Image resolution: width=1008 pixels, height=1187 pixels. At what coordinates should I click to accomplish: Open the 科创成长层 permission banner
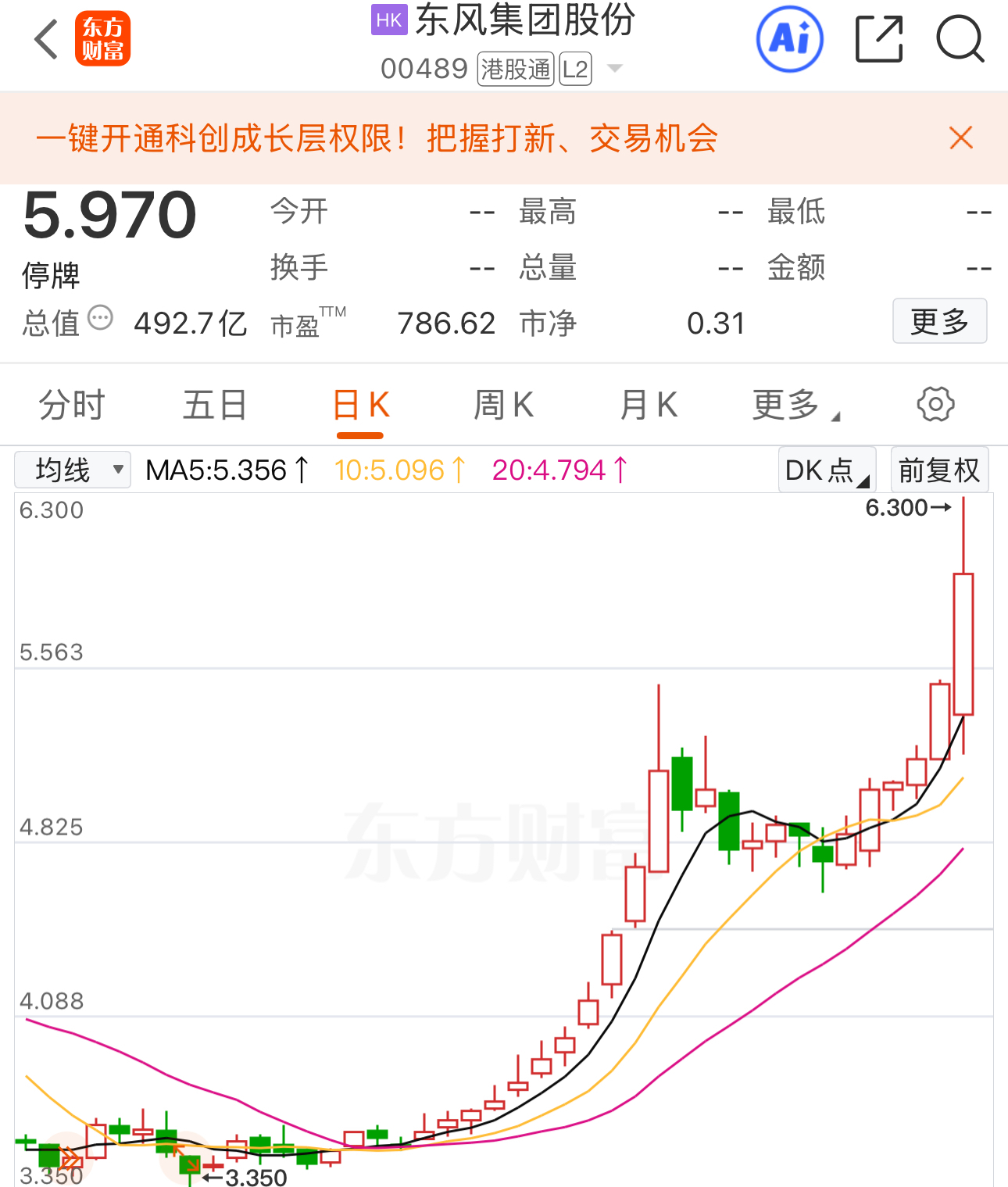(377, 138)
